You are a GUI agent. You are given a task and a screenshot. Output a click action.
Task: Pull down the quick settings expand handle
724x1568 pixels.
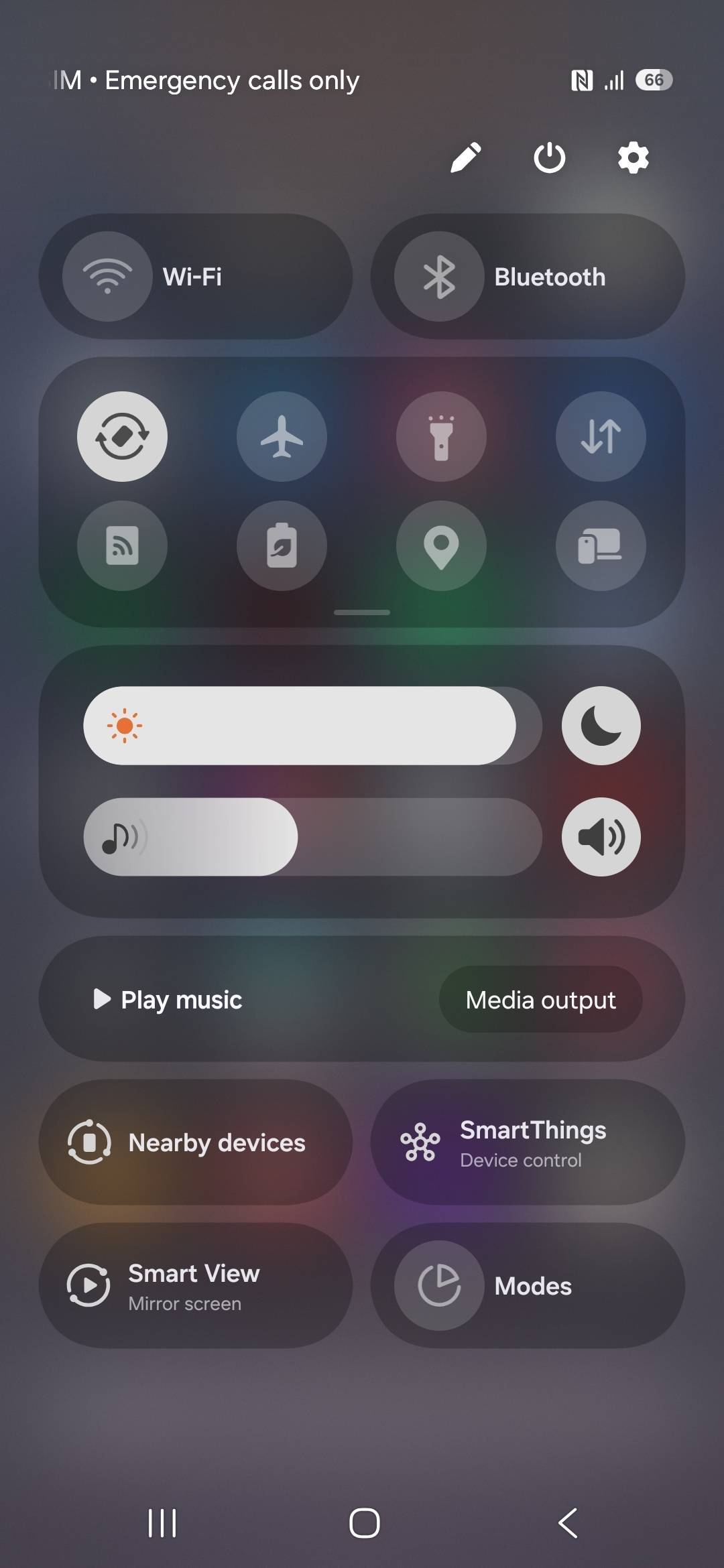pos(362,612)
